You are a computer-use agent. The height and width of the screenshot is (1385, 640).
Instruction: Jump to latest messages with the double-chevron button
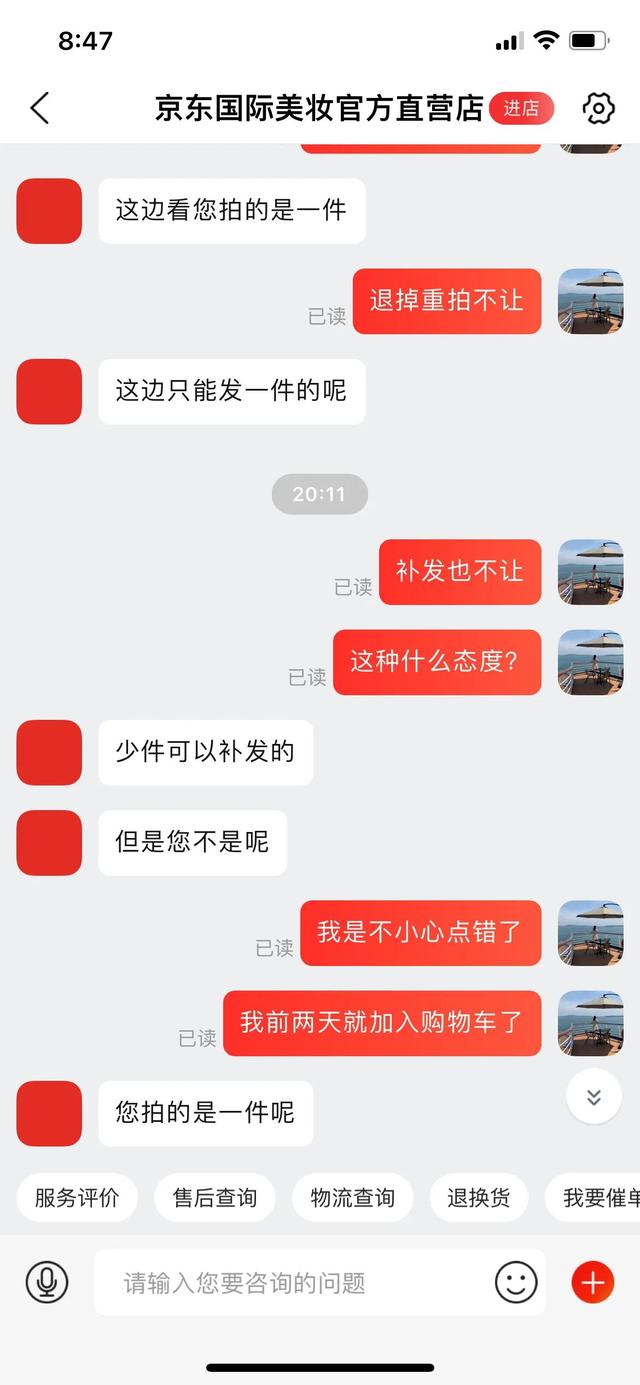pos(593,1097)
